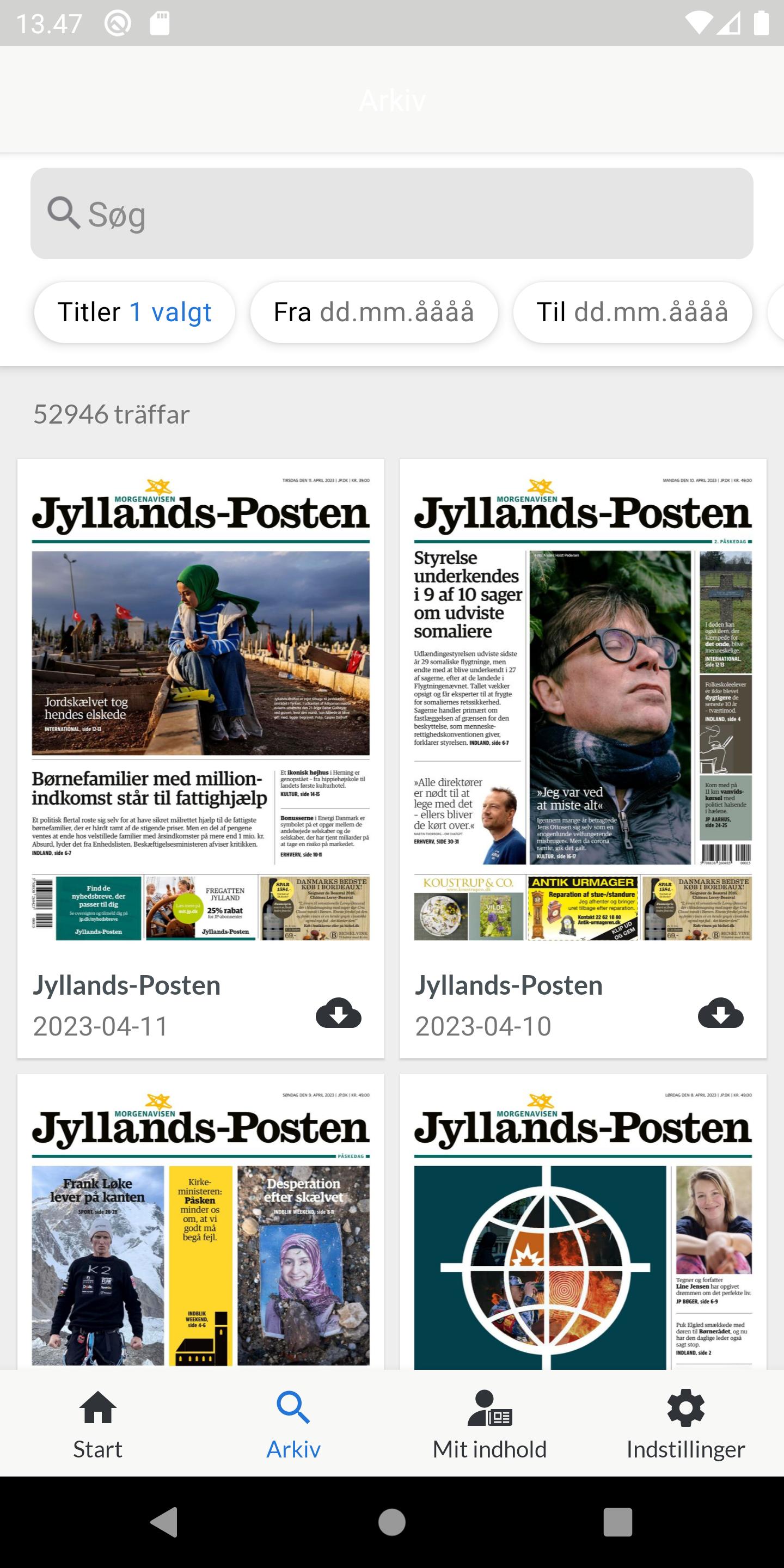
Task: Go to the Start tab
Action: pos(98,1424)
